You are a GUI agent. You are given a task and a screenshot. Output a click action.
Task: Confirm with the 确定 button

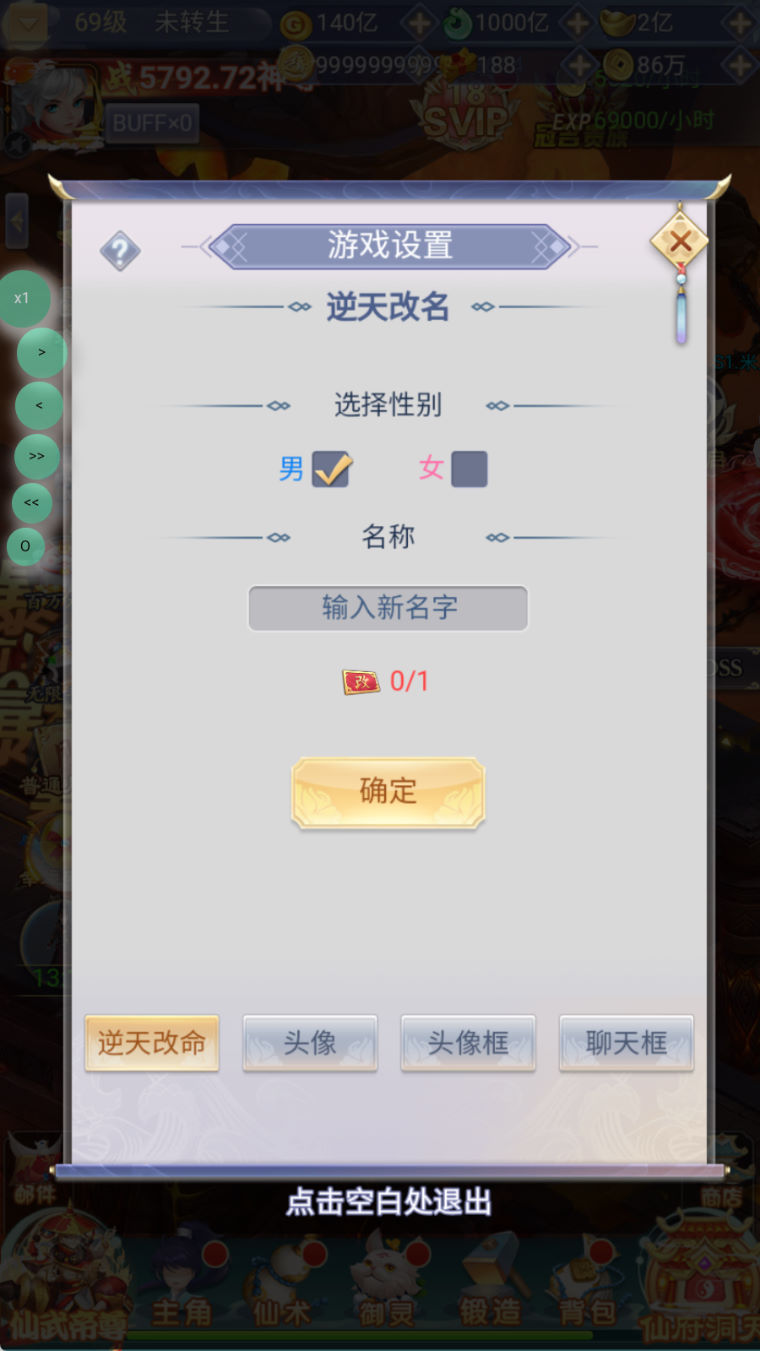pos(388,791)
